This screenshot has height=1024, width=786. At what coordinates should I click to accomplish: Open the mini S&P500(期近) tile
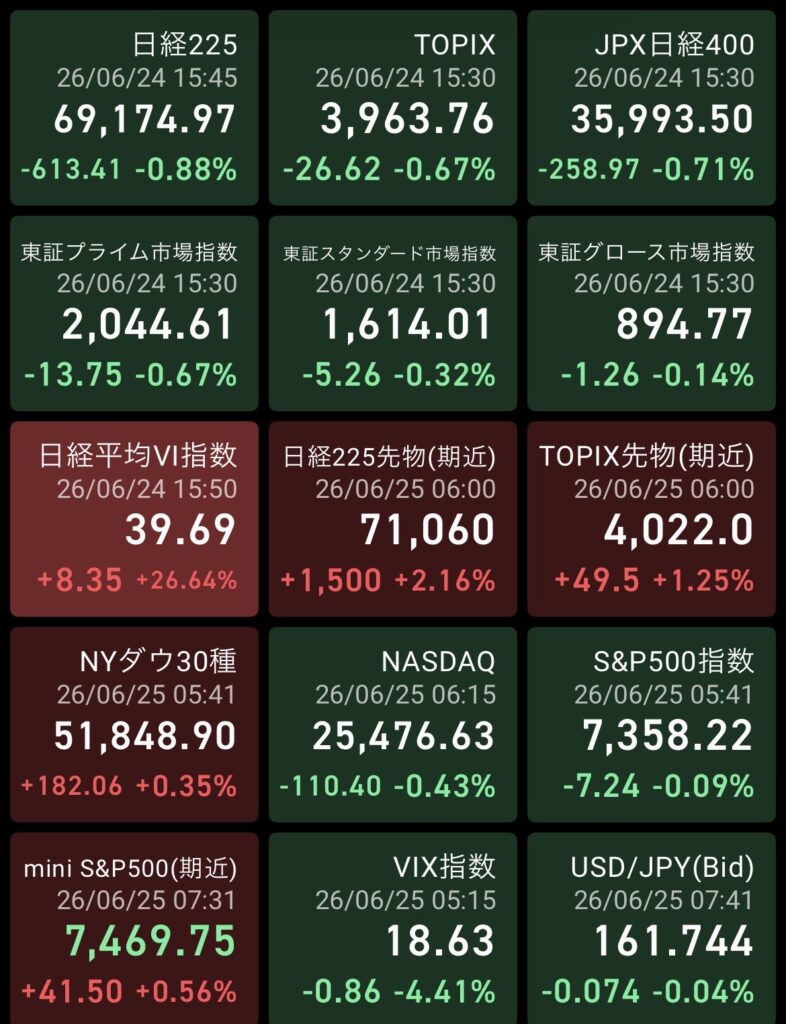(x=134, y=928)
